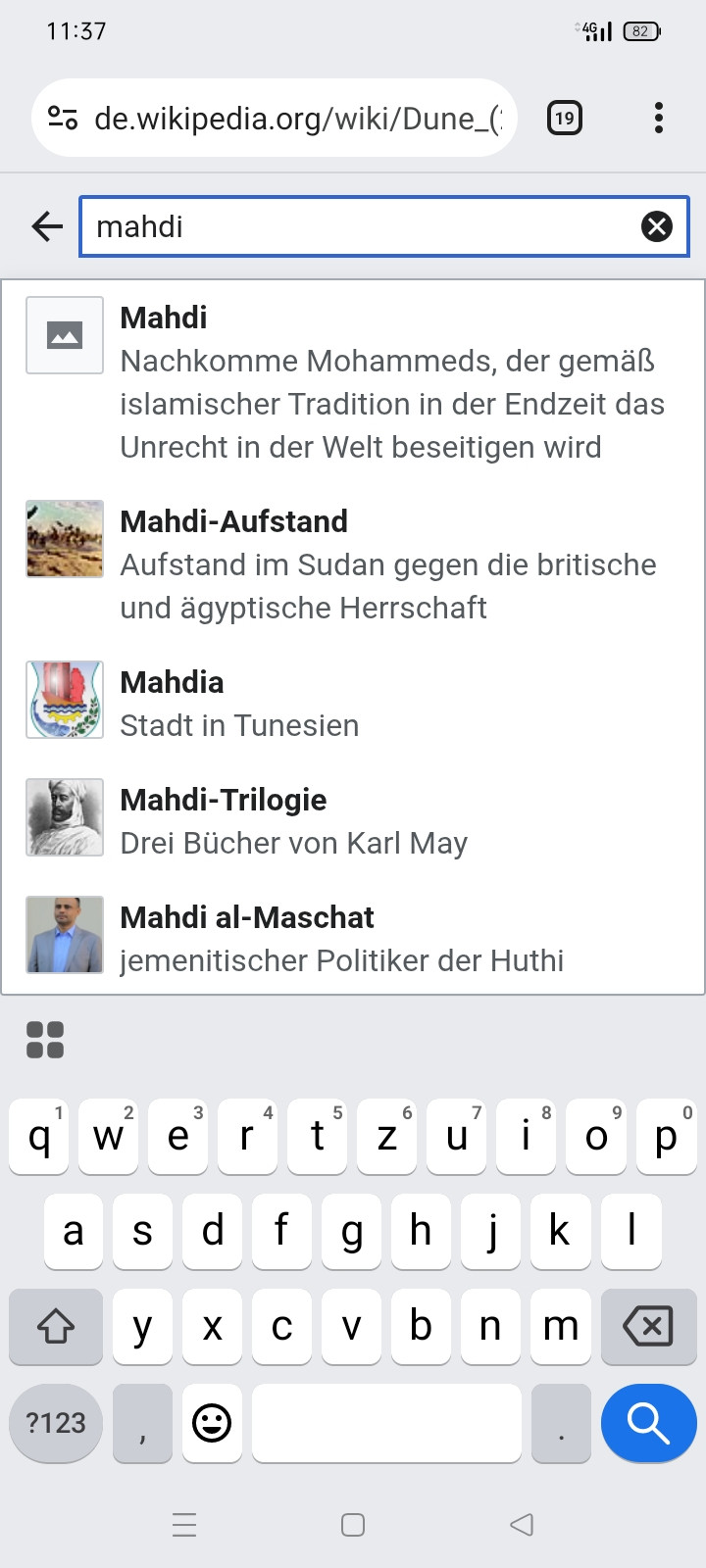Focus the Wikipedia search field

point(363,226)
